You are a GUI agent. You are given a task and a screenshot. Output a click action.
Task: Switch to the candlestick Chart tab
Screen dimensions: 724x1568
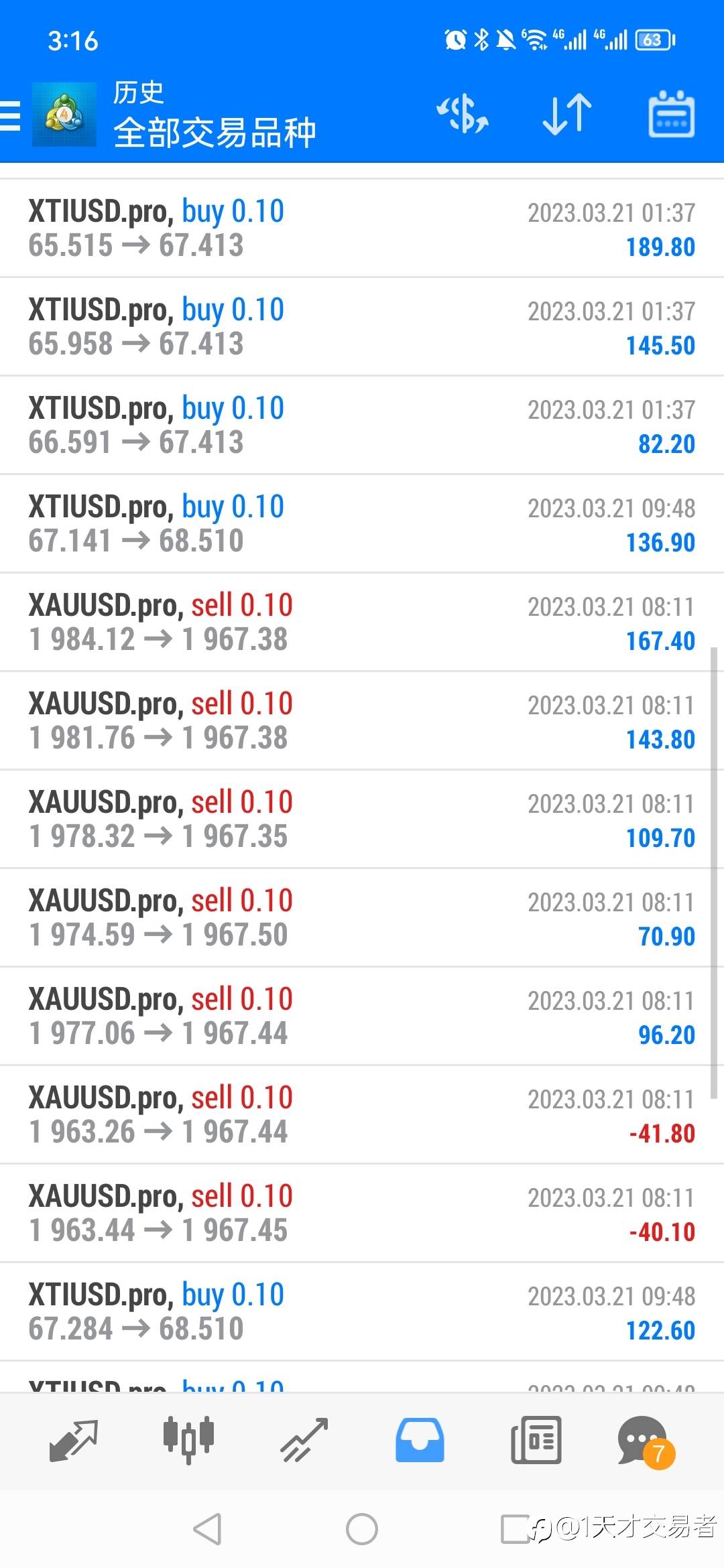(188, 1441)
